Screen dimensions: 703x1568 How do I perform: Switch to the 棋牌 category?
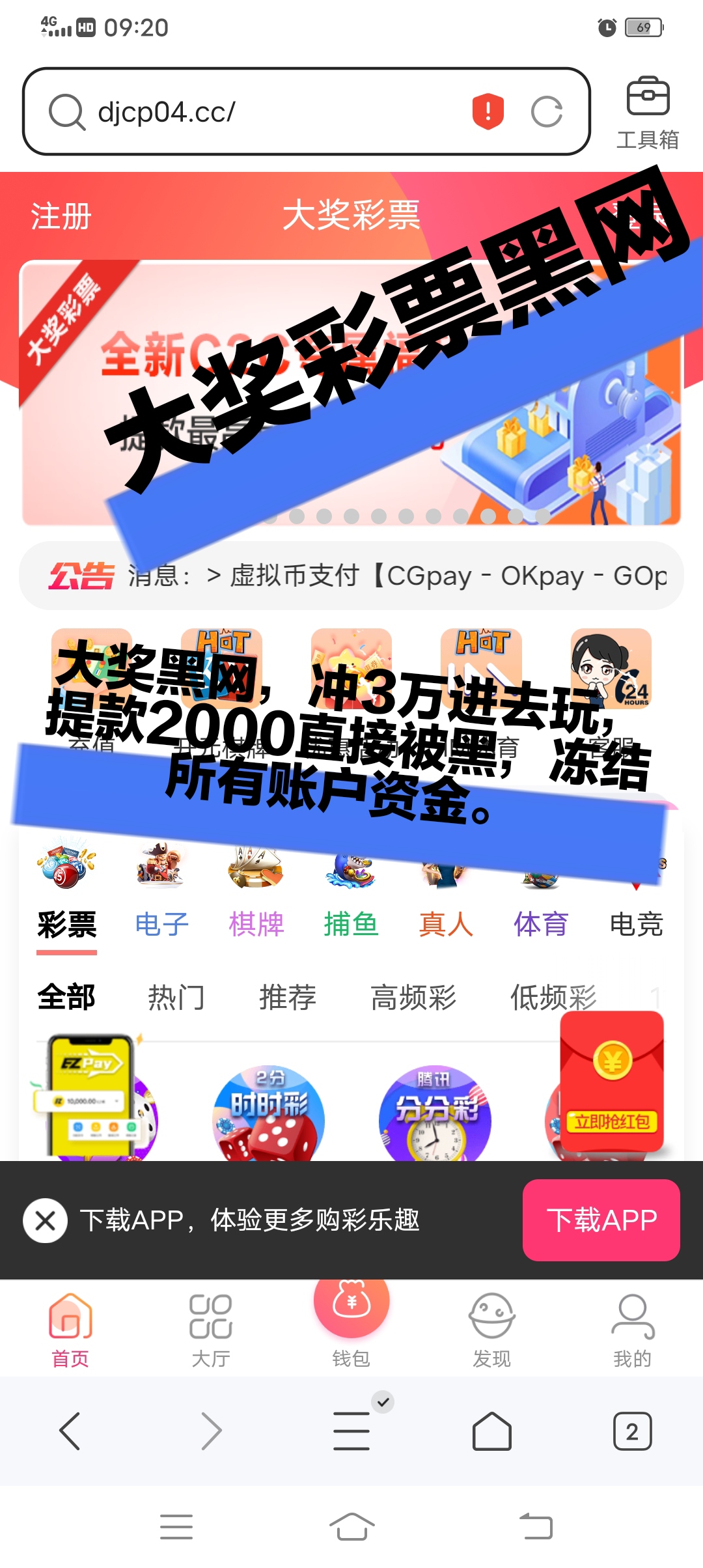pyautogui.click(x=256, y=923)
